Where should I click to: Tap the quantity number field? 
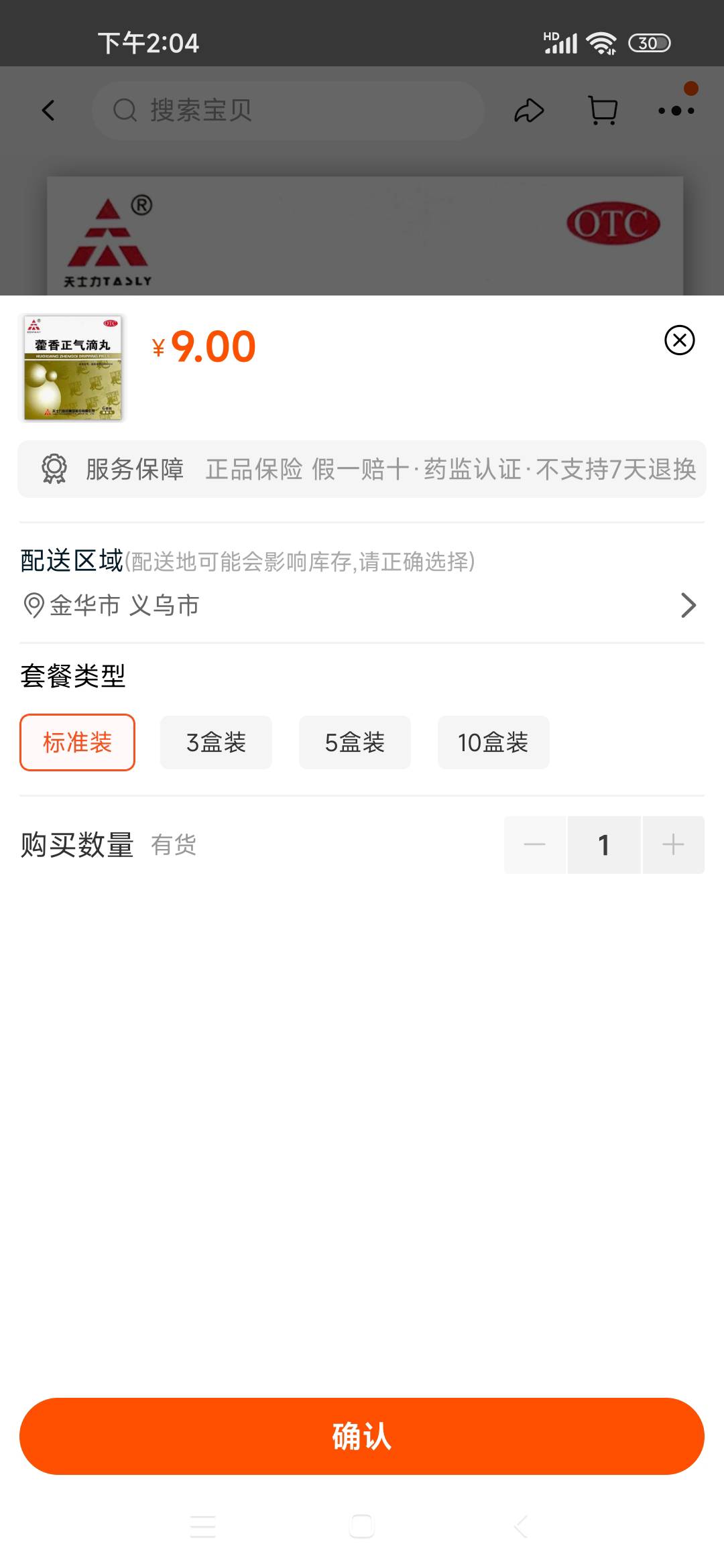[604, 844]
